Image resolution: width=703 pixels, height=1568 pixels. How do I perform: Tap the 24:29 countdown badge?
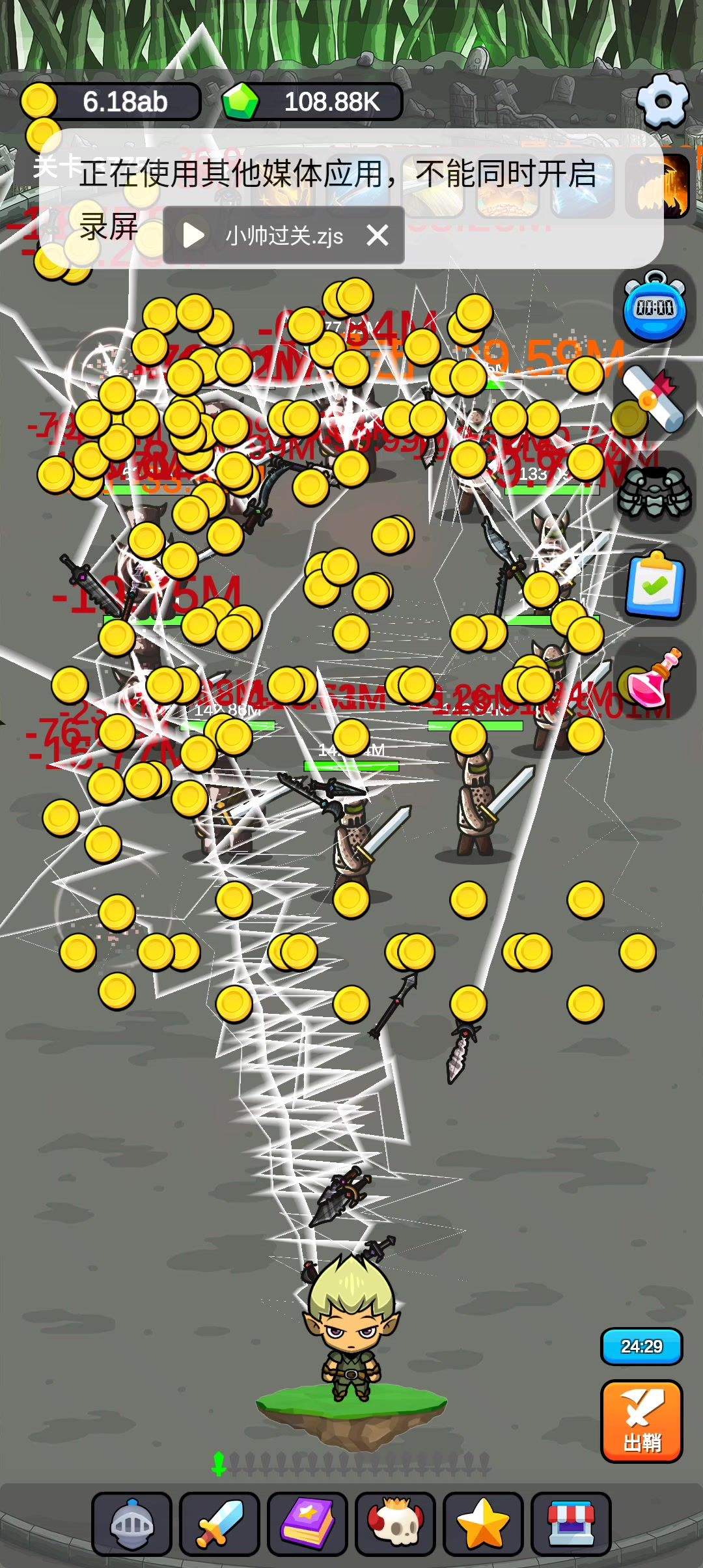point(641,1346)
